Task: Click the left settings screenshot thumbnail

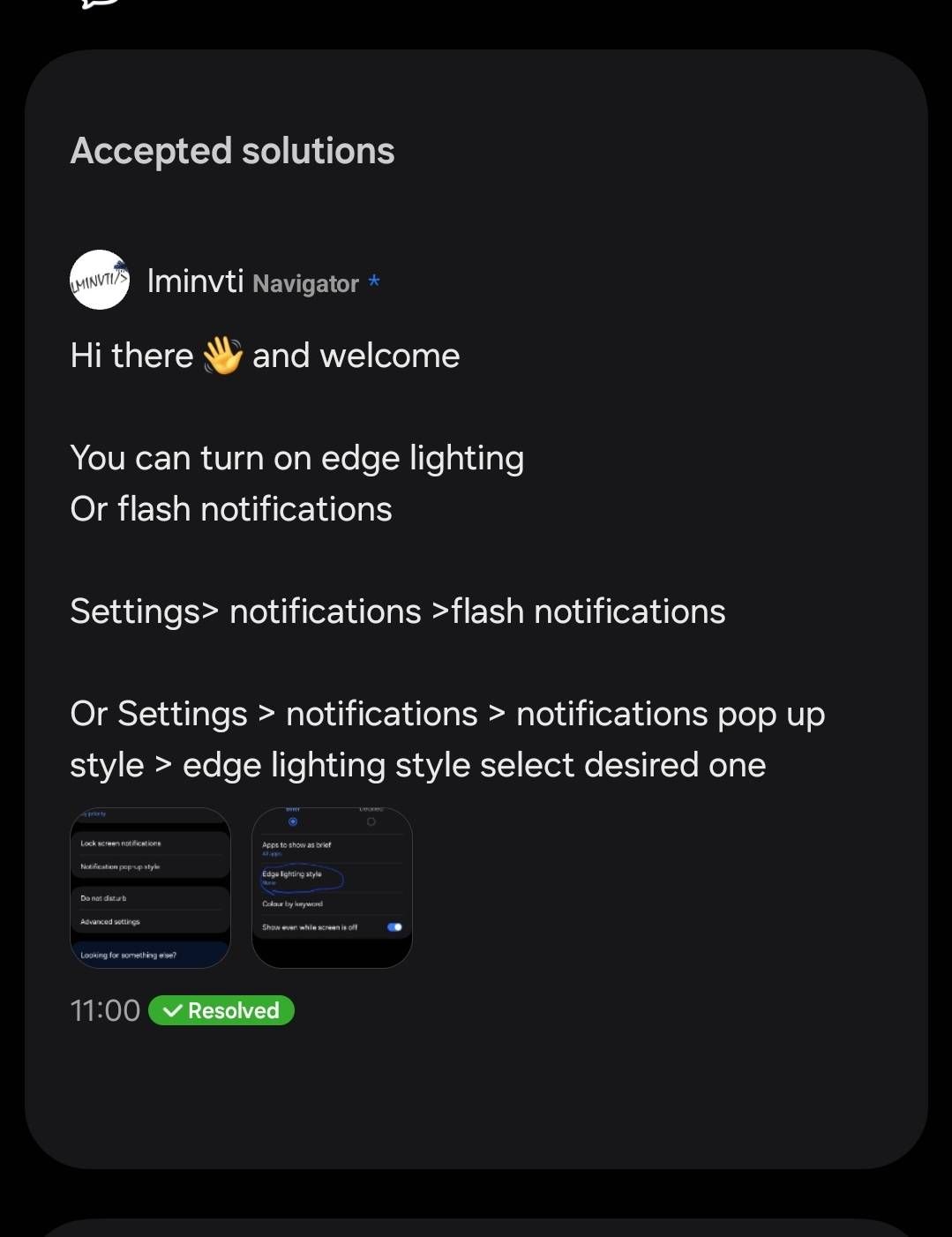Action: (150, 887)
